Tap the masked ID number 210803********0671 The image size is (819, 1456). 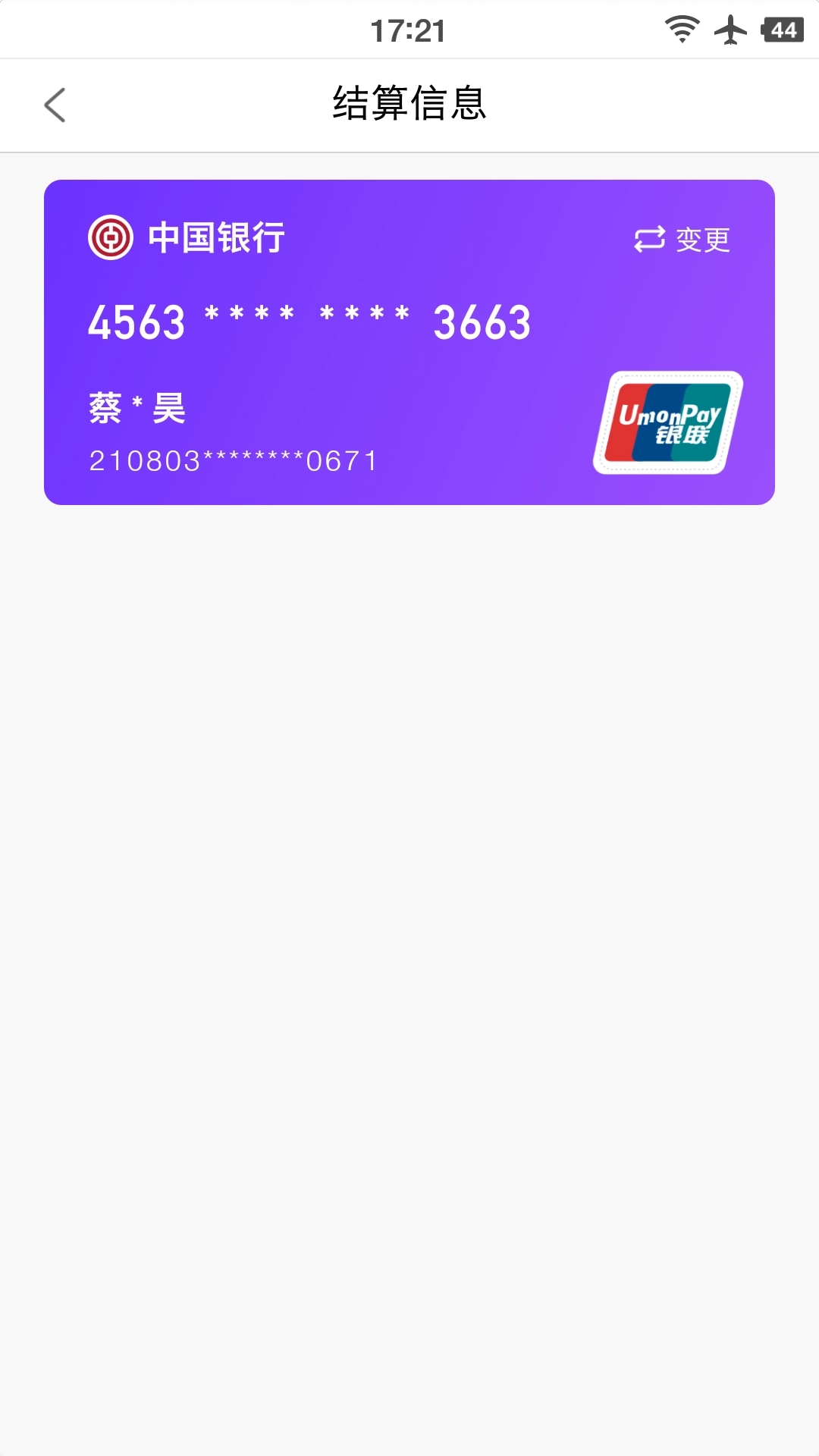coord(231,459)
